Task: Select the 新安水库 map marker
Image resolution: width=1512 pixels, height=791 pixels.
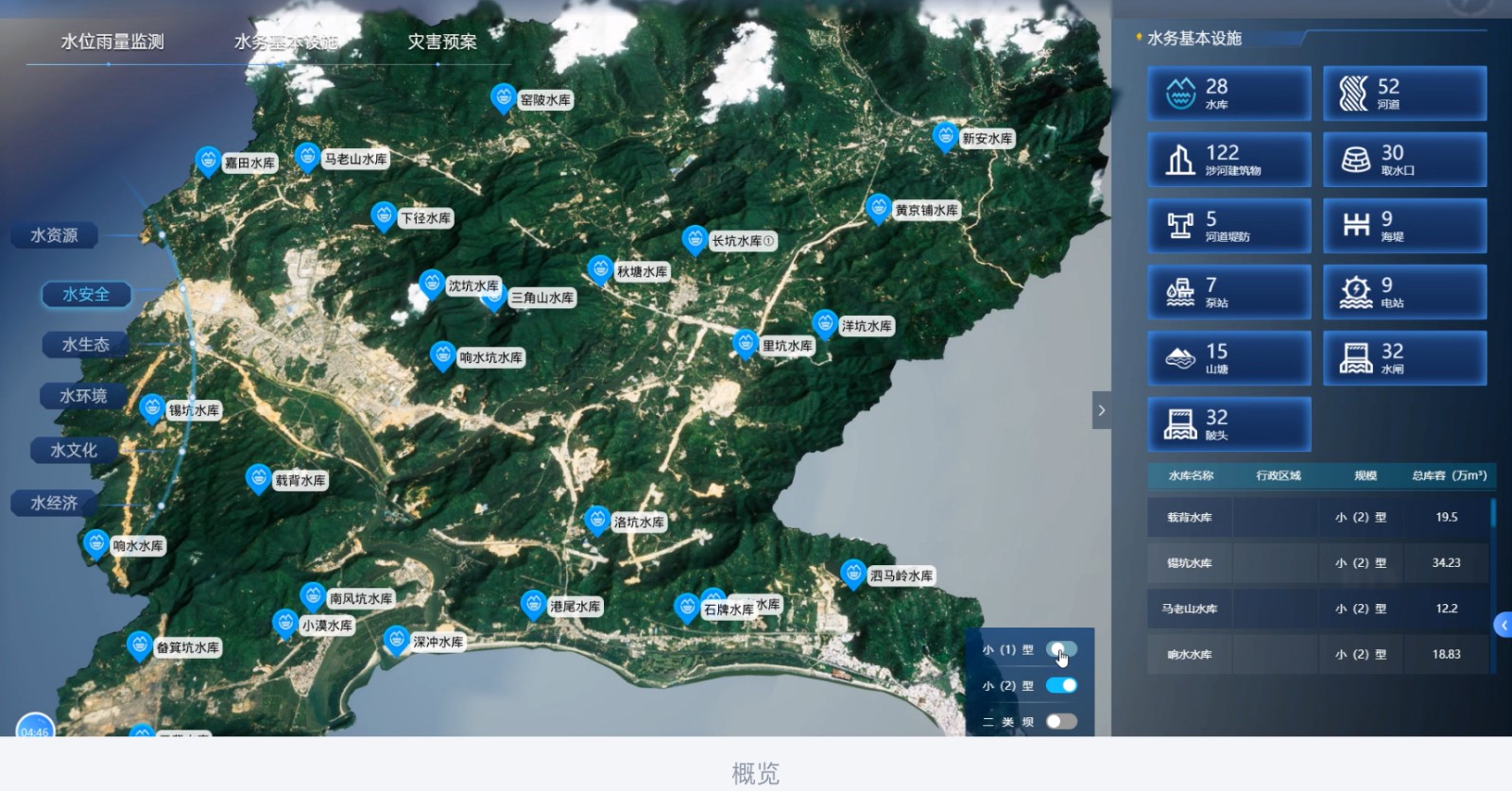Action: (x=944, y=135)
